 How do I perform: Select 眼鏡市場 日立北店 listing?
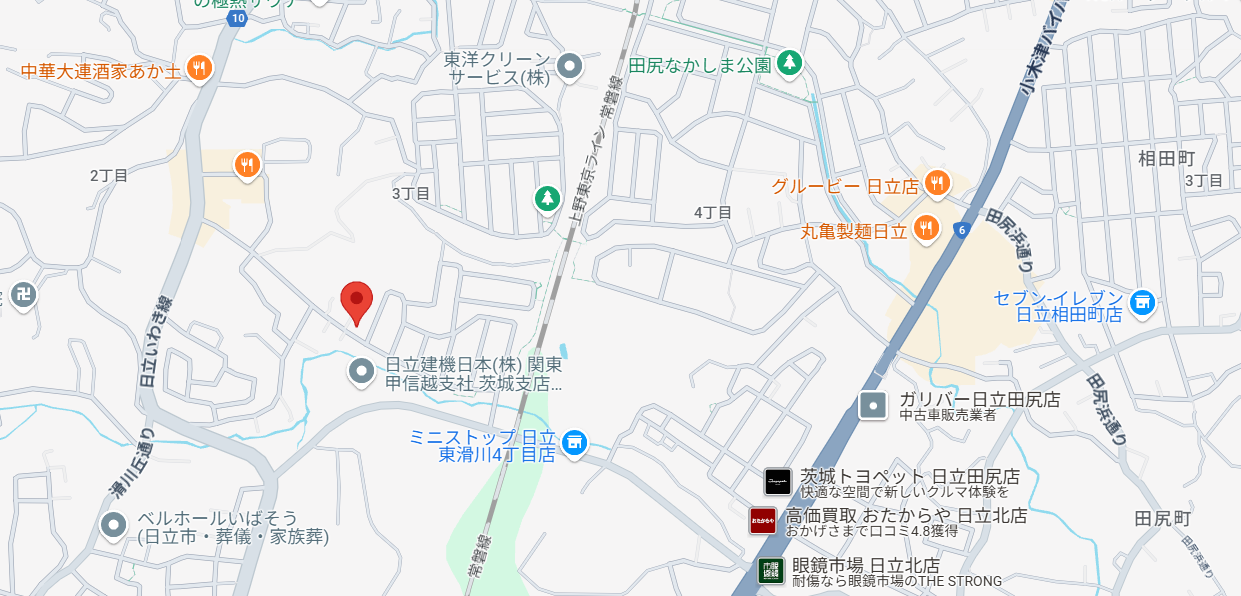click(770, 570)
